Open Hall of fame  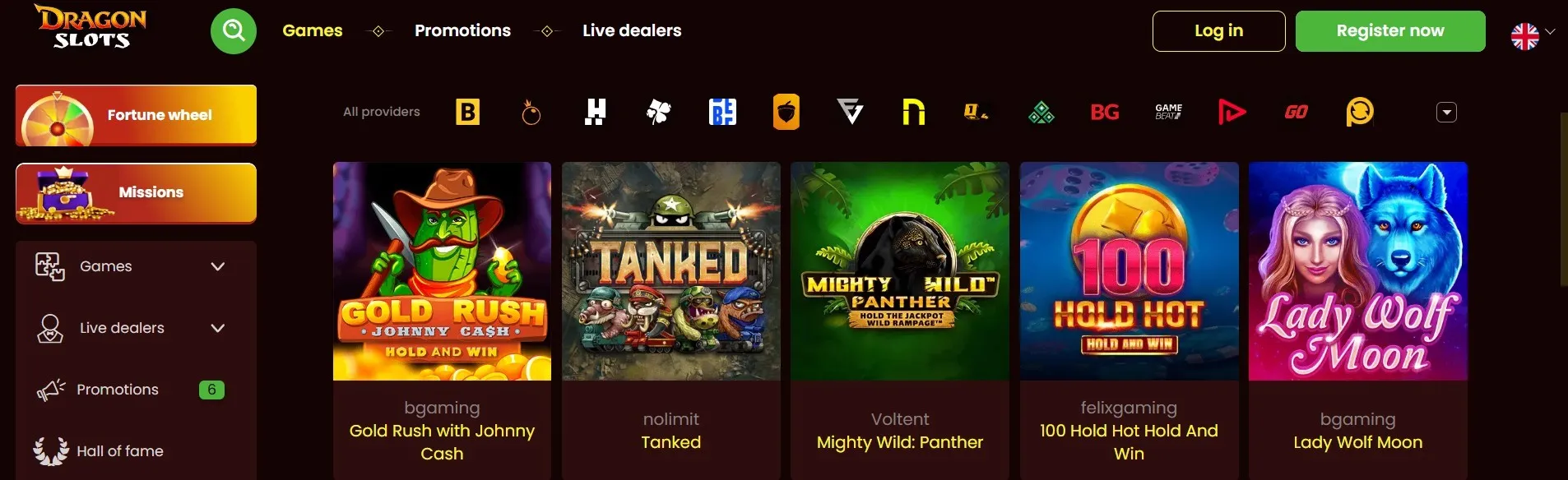(x=119, y=451)
